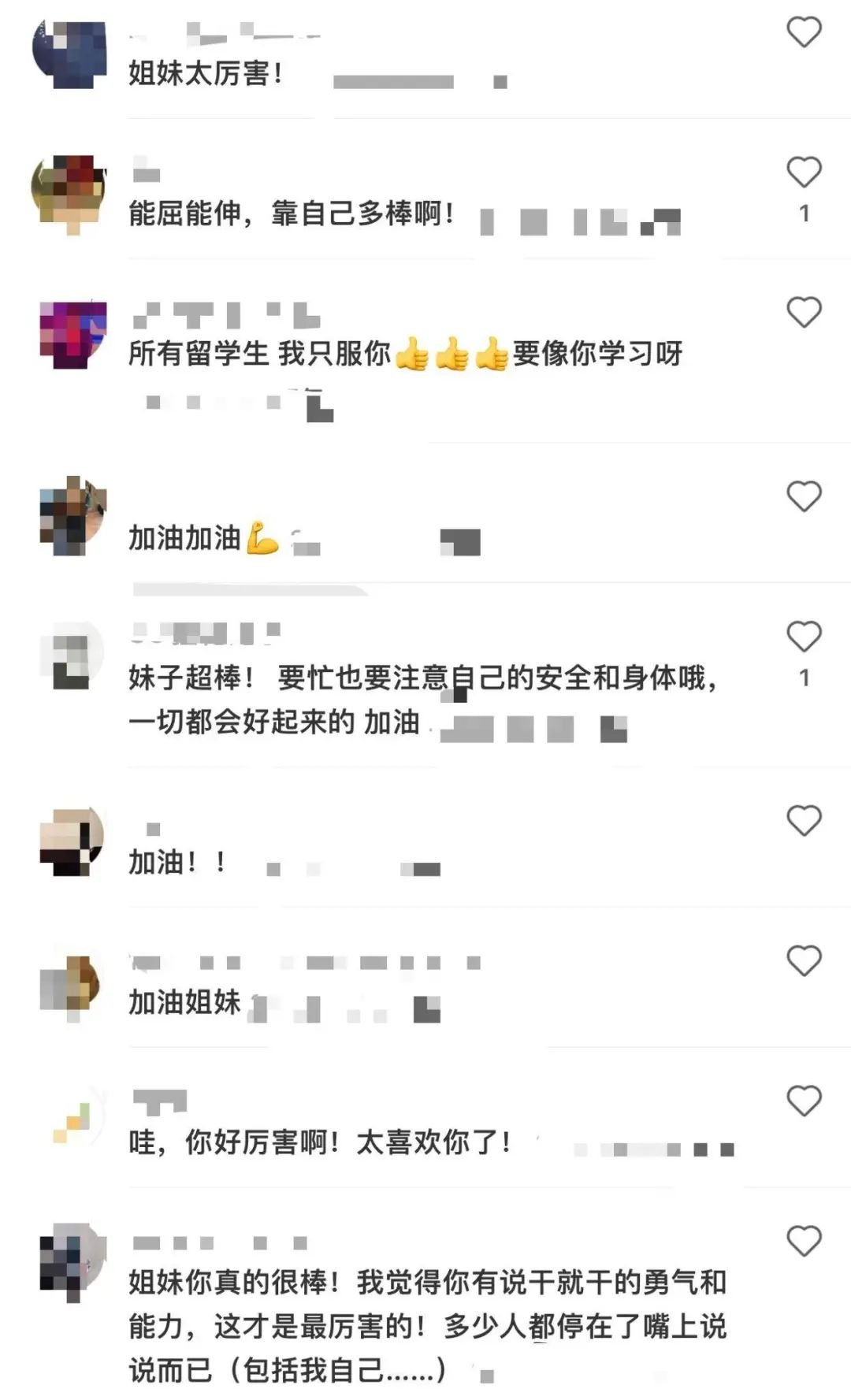Open avatar of the "所有留学生 我只服你" commenter
This screenshot has width=851, height=1400.
72,334
